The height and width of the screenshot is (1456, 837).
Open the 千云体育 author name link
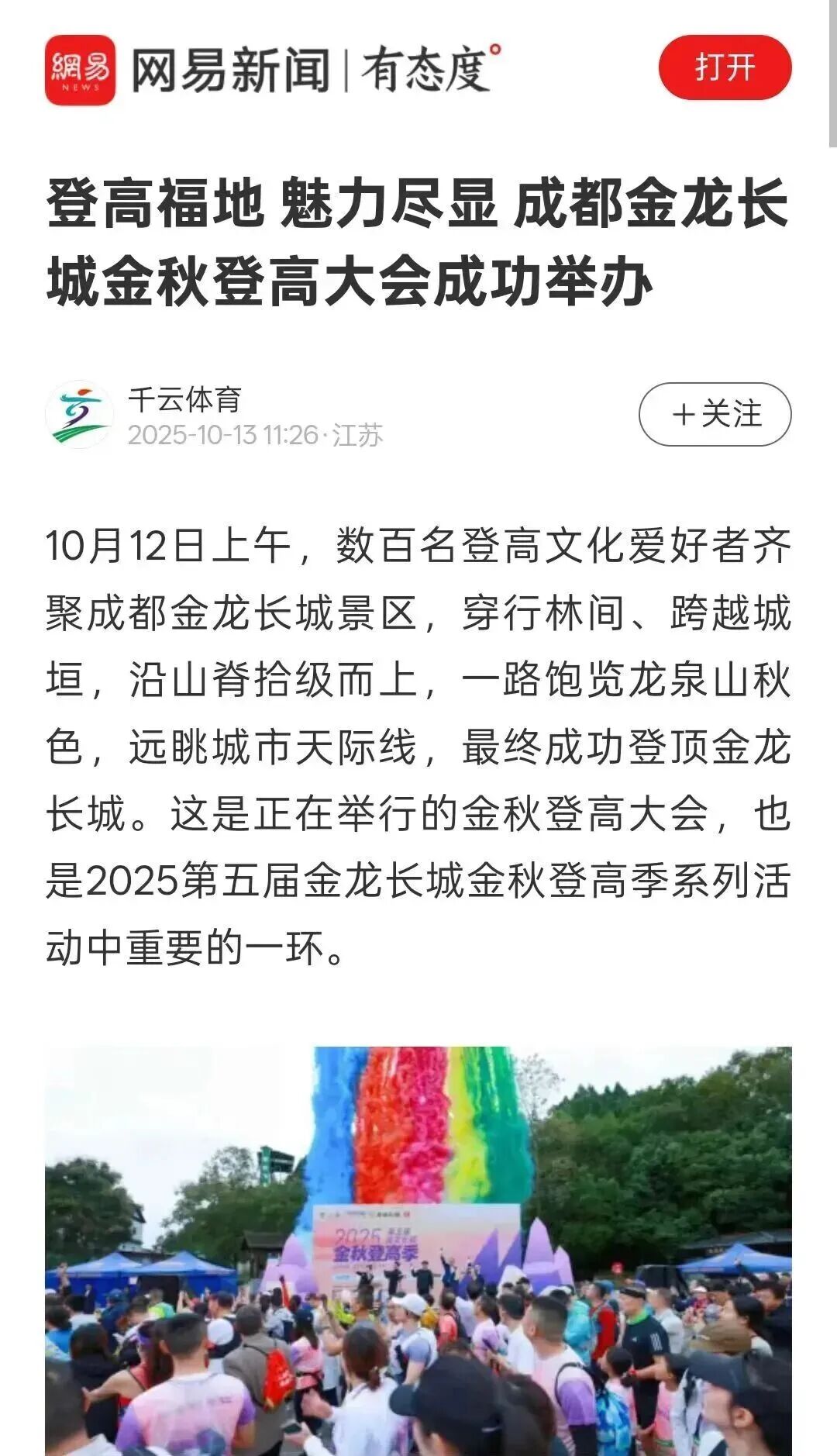coord(185,400)
